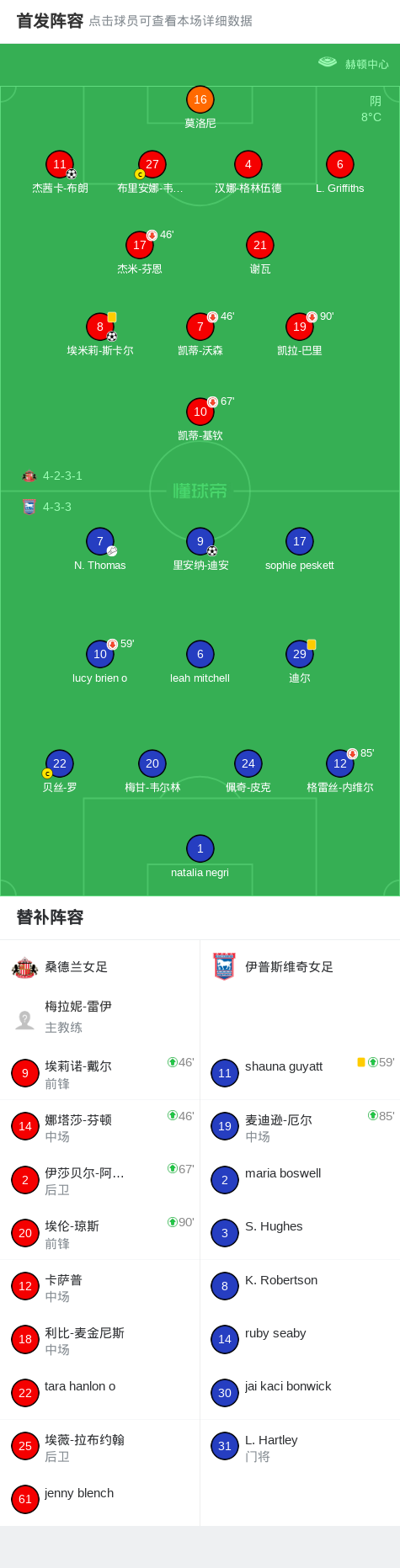
Task: View substitute 麦迪逊-厄尔 number 19
Action: point(300,1127)
